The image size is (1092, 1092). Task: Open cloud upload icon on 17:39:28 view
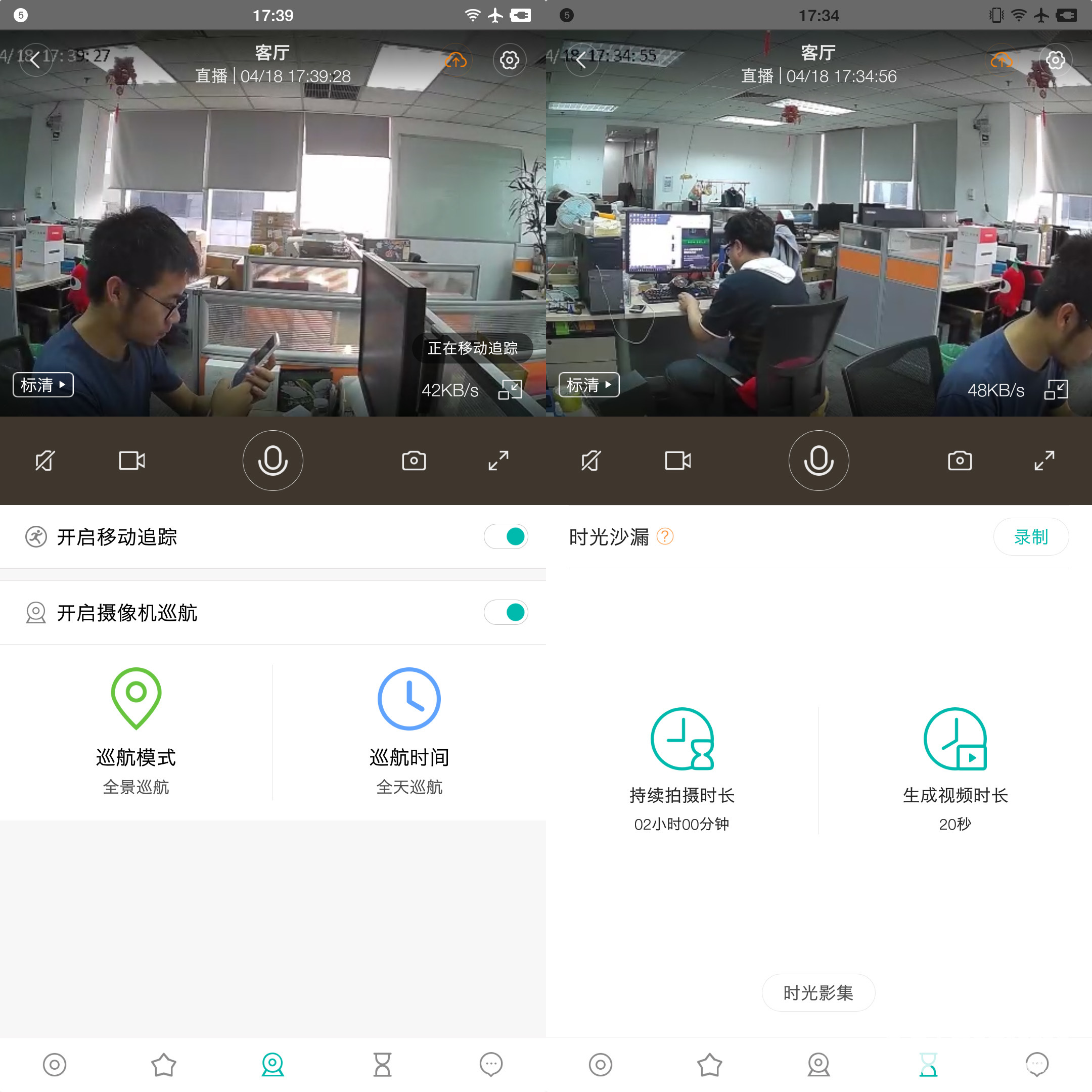tap(456, 60)
